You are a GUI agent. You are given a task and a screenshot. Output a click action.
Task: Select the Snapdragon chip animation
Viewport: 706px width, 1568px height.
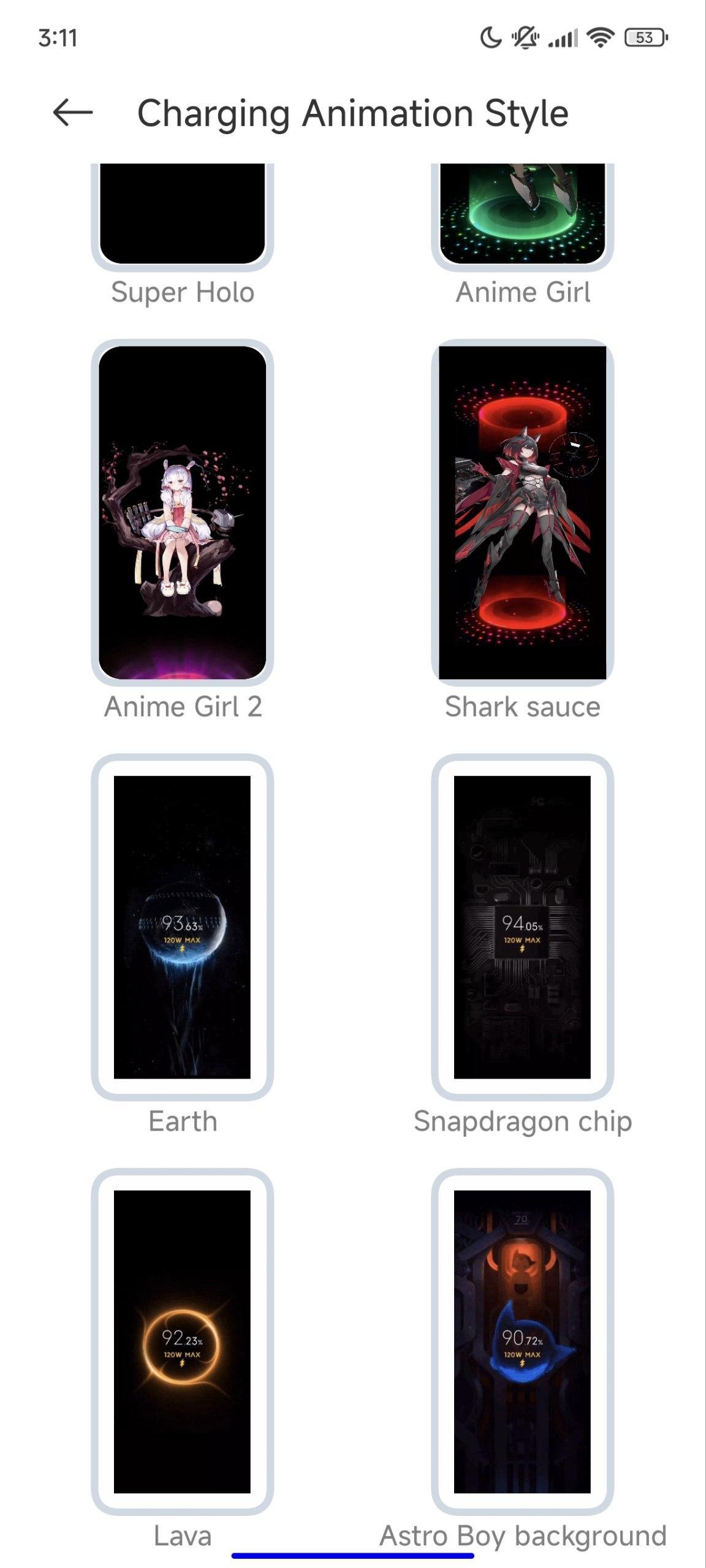[522, 927]
